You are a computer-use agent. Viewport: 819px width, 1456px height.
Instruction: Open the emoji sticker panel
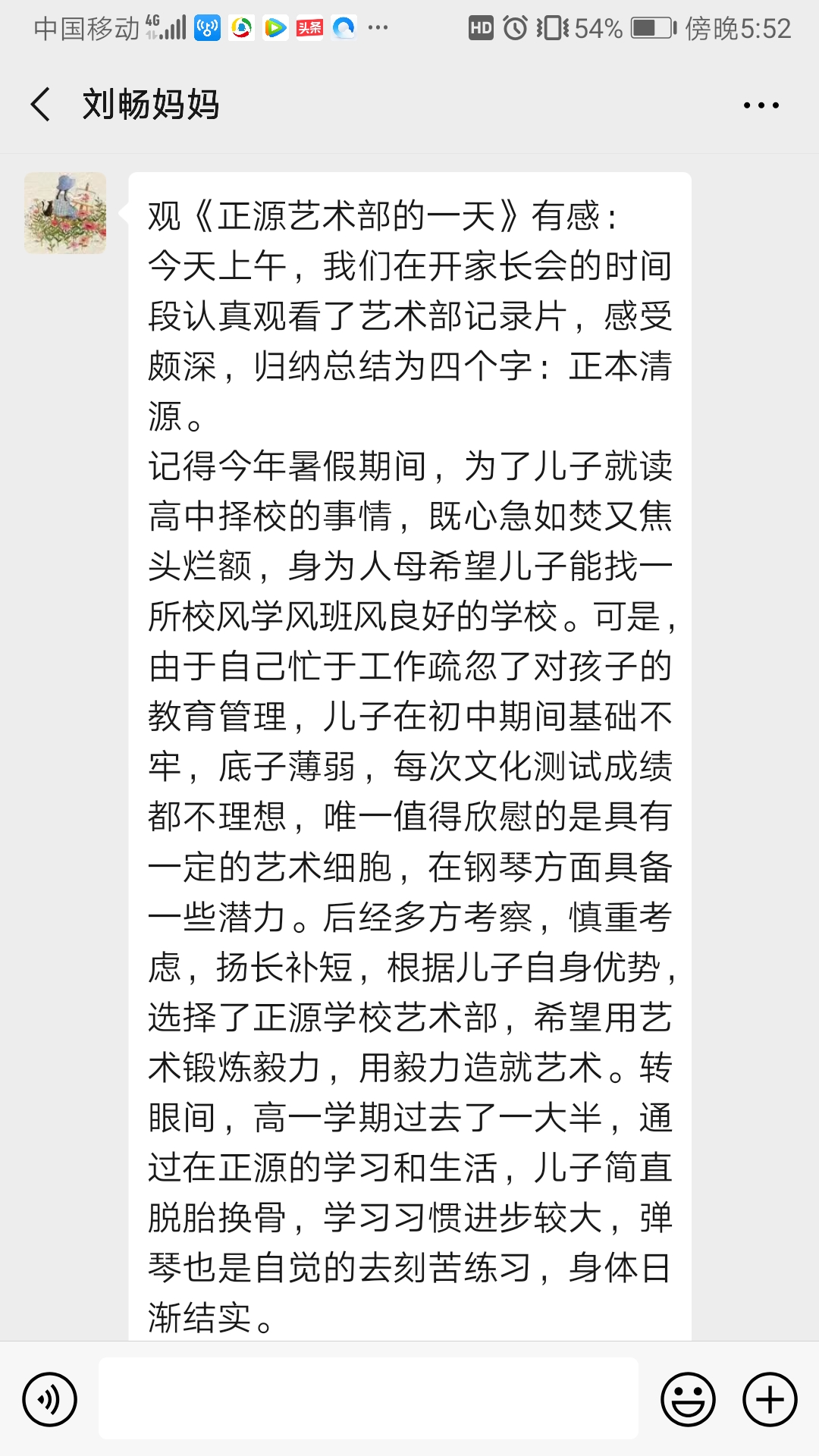(688, 1399)
